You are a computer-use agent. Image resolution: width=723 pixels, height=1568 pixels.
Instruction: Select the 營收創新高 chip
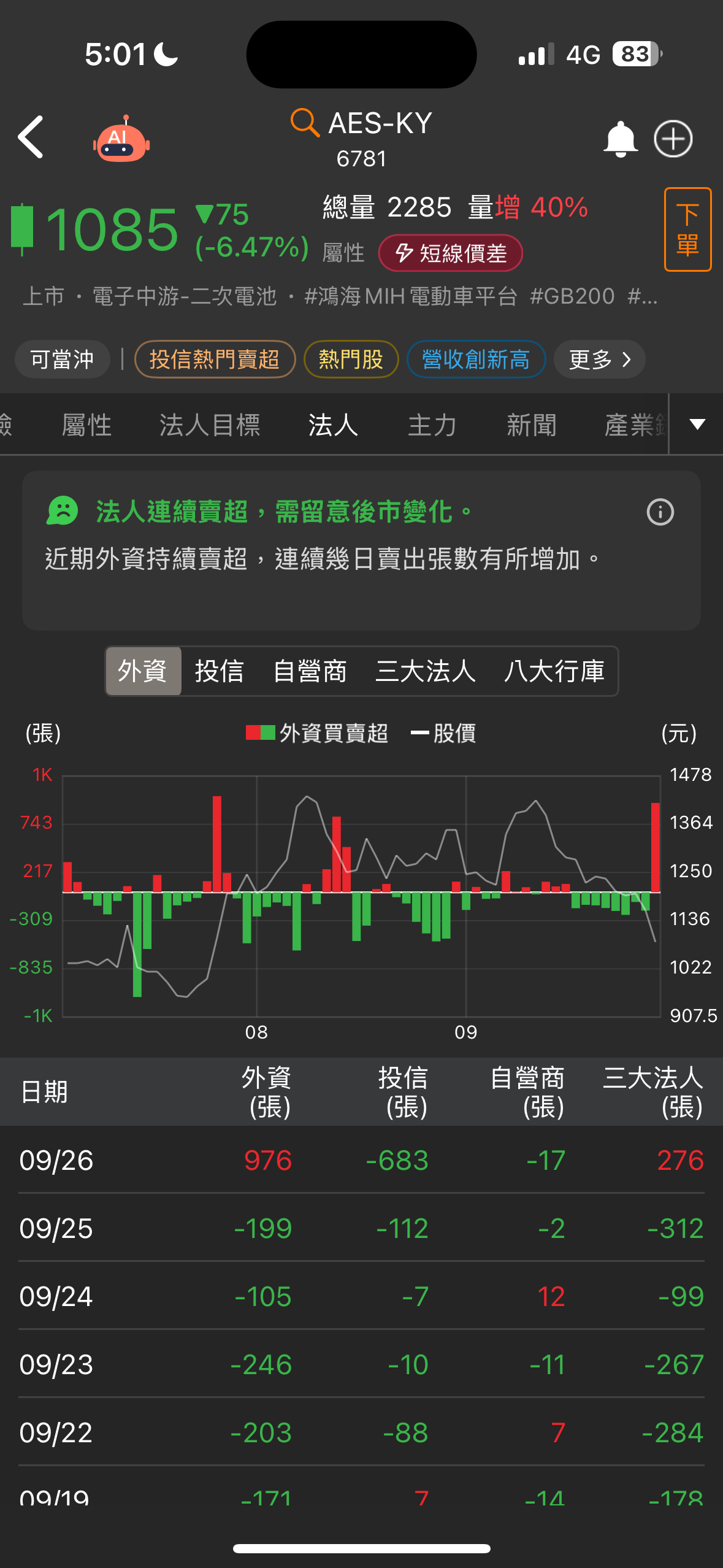[476, 359]
